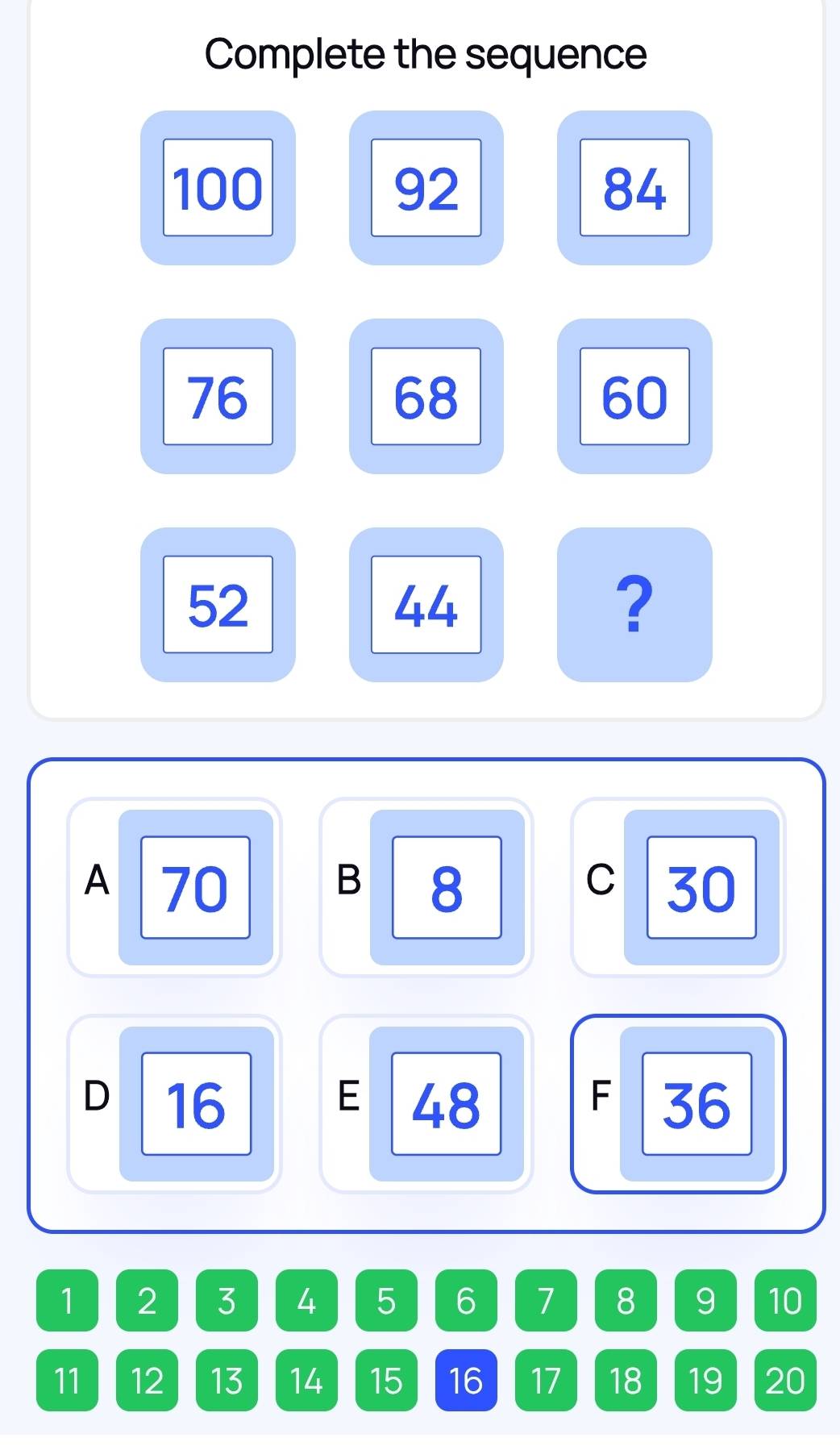Skip ahead to question 17
The height and width of the screenshot is (1446, 840).
click(x=546, y=1380)
